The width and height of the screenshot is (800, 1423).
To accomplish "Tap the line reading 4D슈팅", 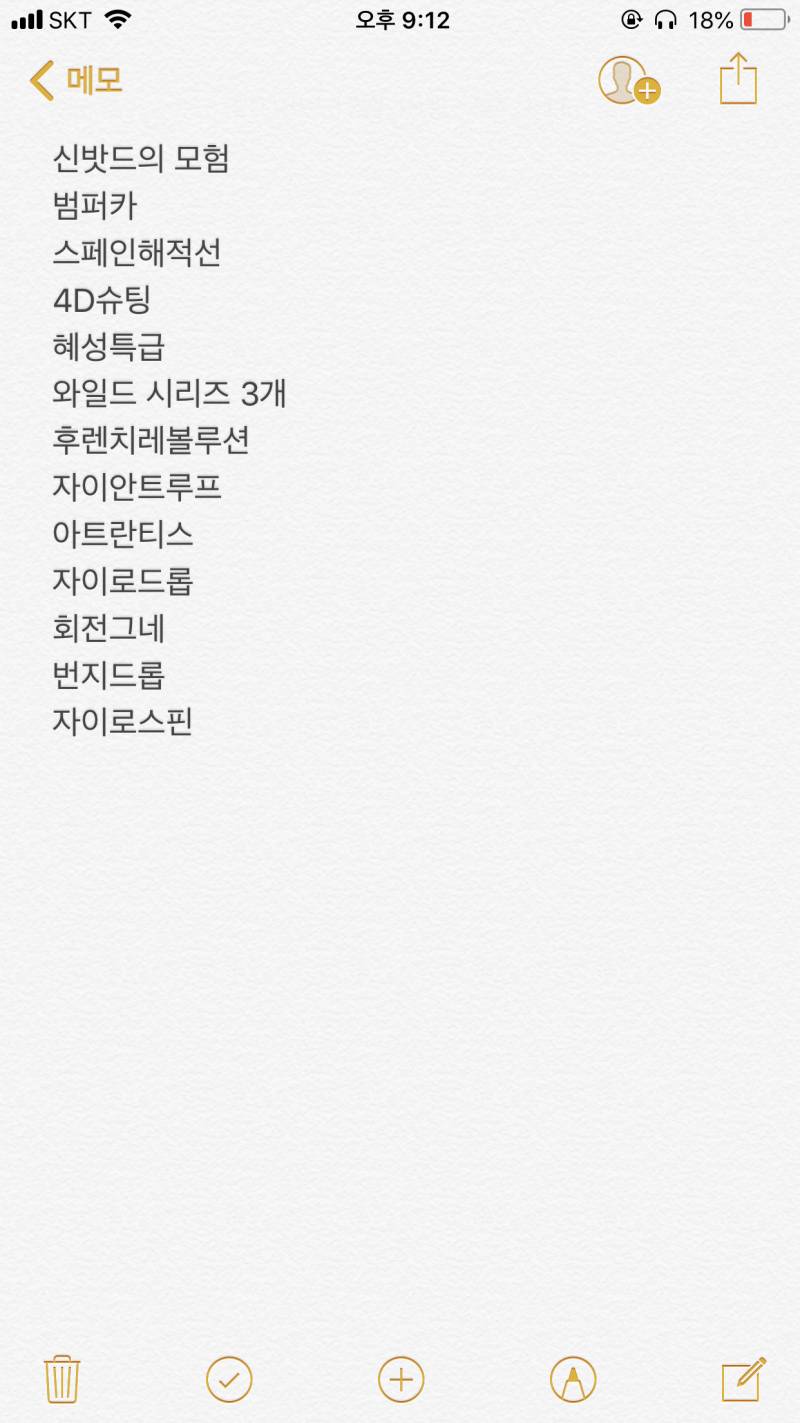I will coord(102,300).
